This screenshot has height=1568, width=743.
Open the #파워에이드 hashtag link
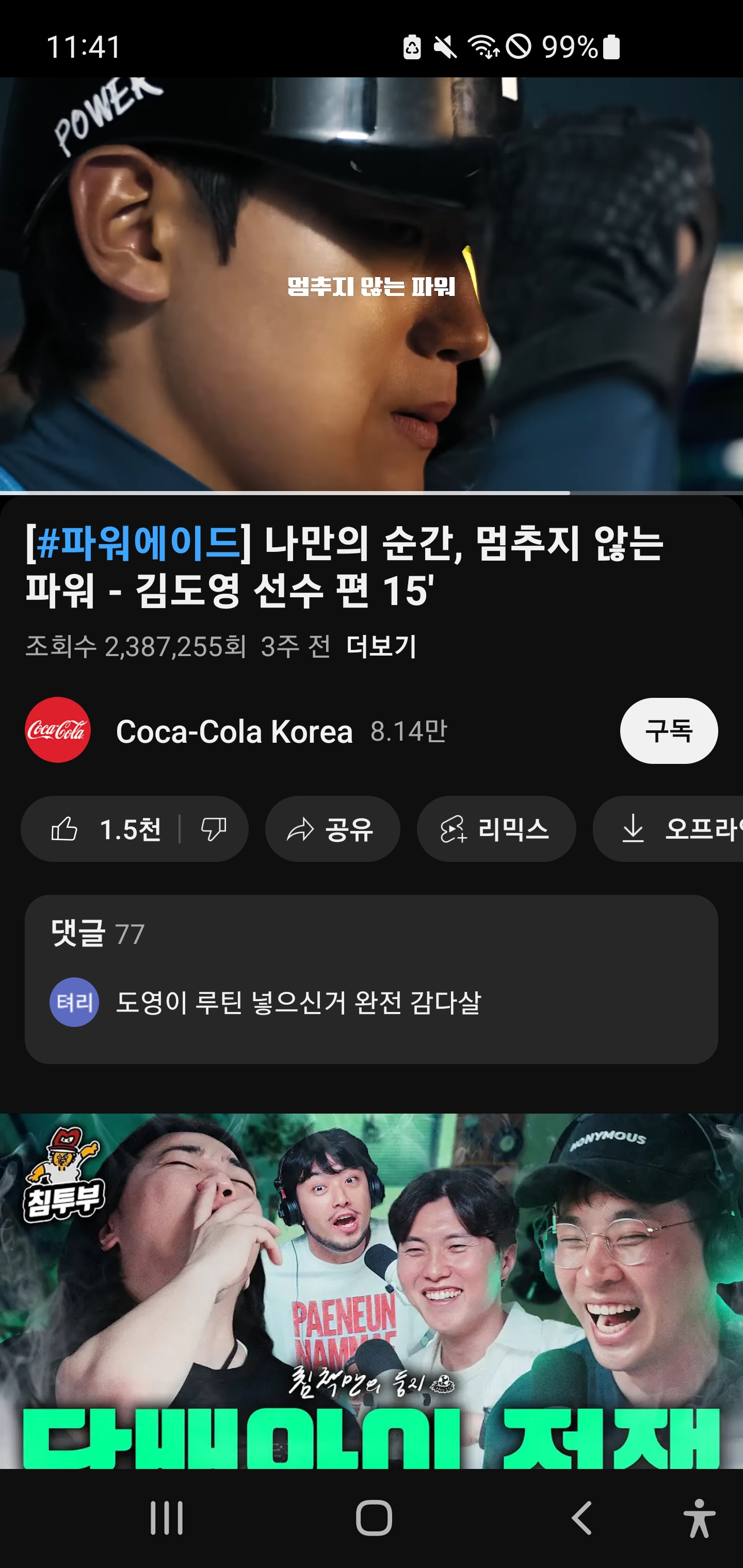click(x=139, y=543)
